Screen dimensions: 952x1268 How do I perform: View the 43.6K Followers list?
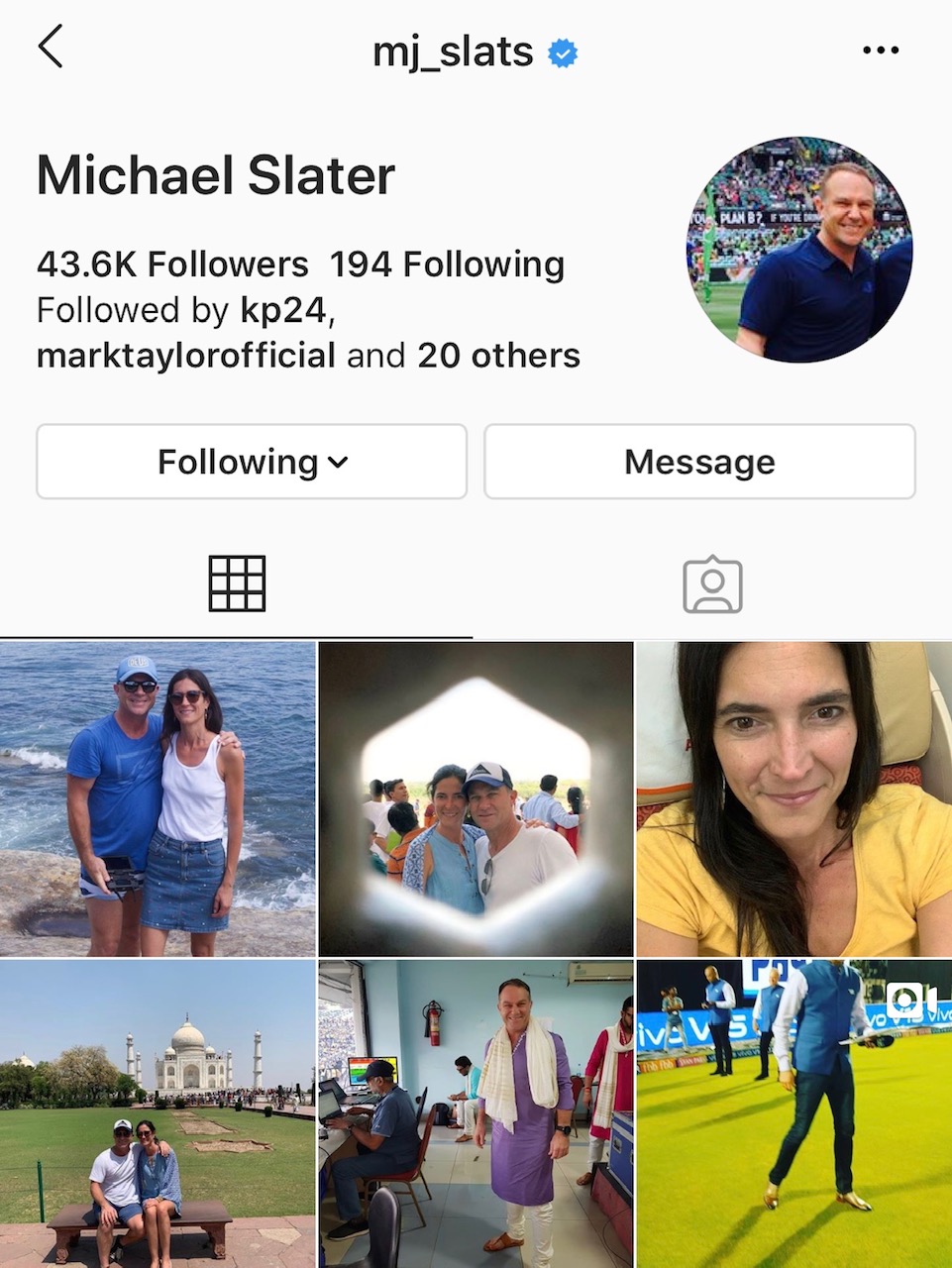[172, 264]
